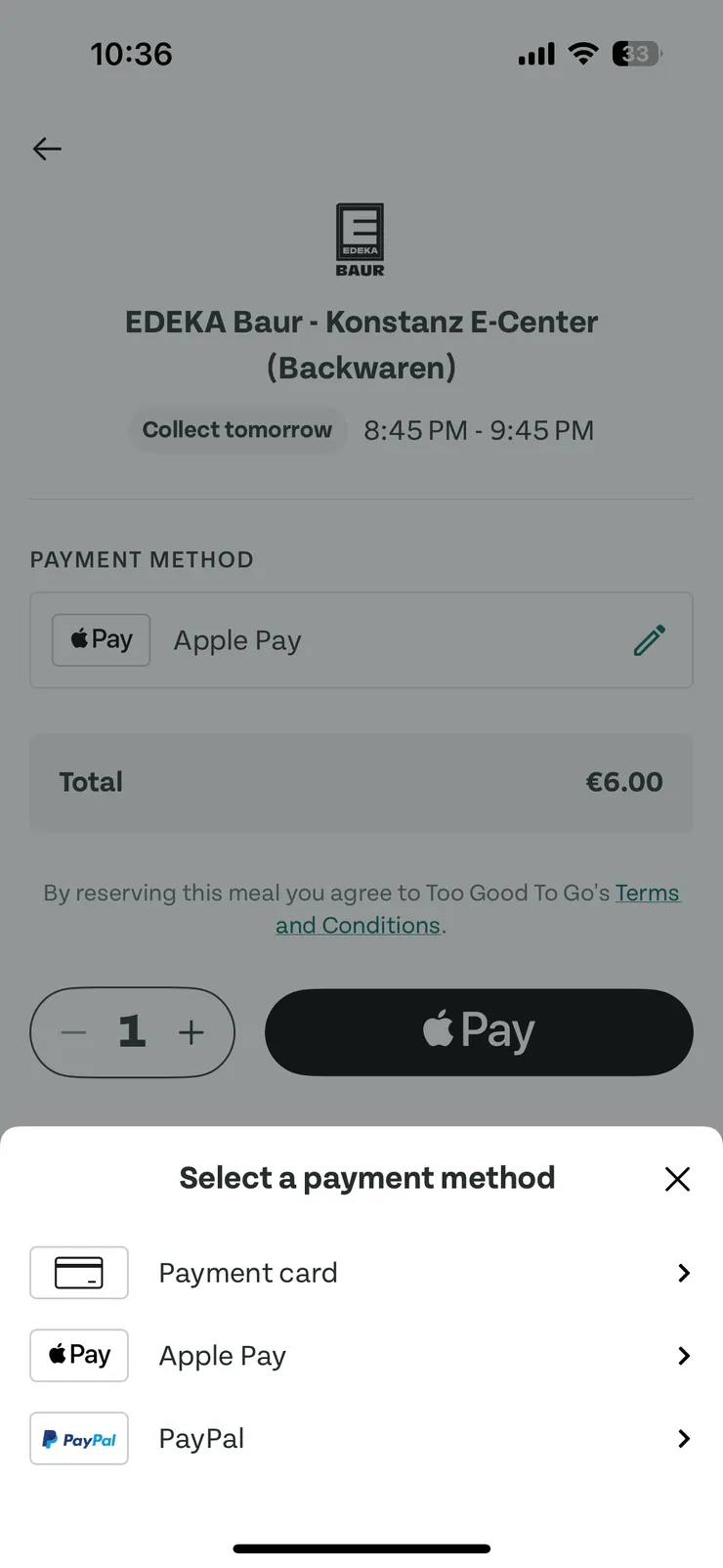Screen dimensions: 723x1568
Task: Edit payment method with the pencil icon
Action: click(x=650, y=640)
